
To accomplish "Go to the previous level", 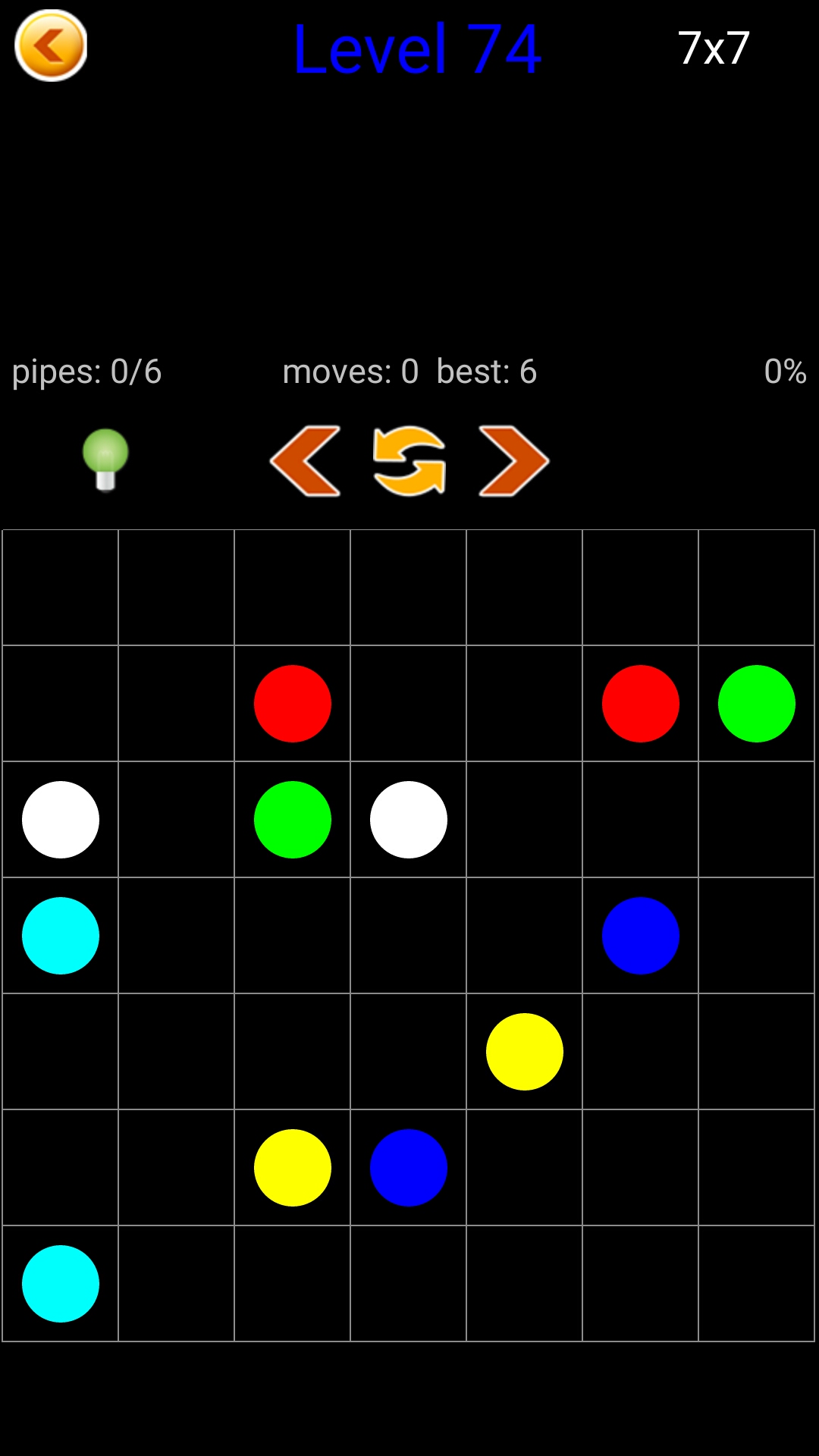I will 306,461.
